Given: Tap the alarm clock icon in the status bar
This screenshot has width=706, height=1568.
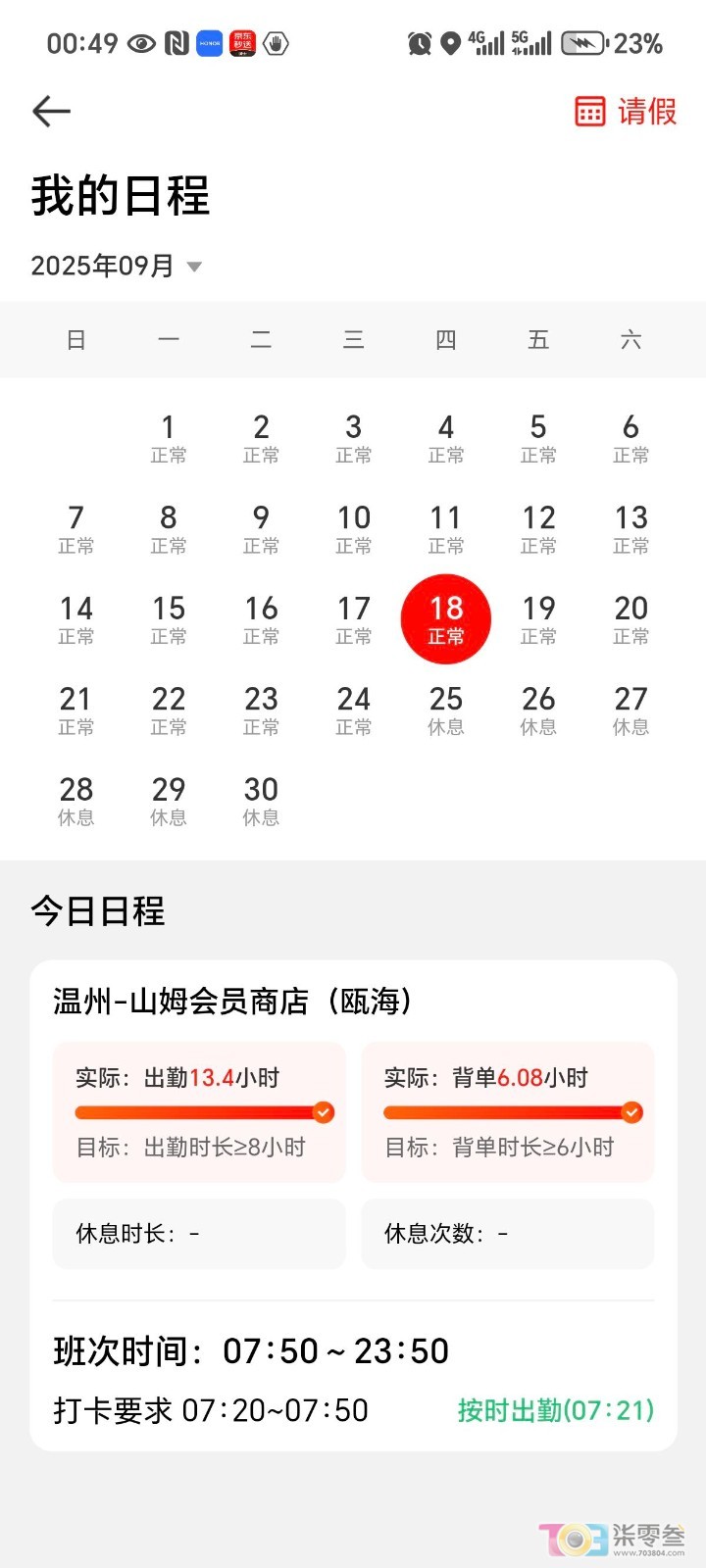Looking at the screenshot, I should click(418, 42).
